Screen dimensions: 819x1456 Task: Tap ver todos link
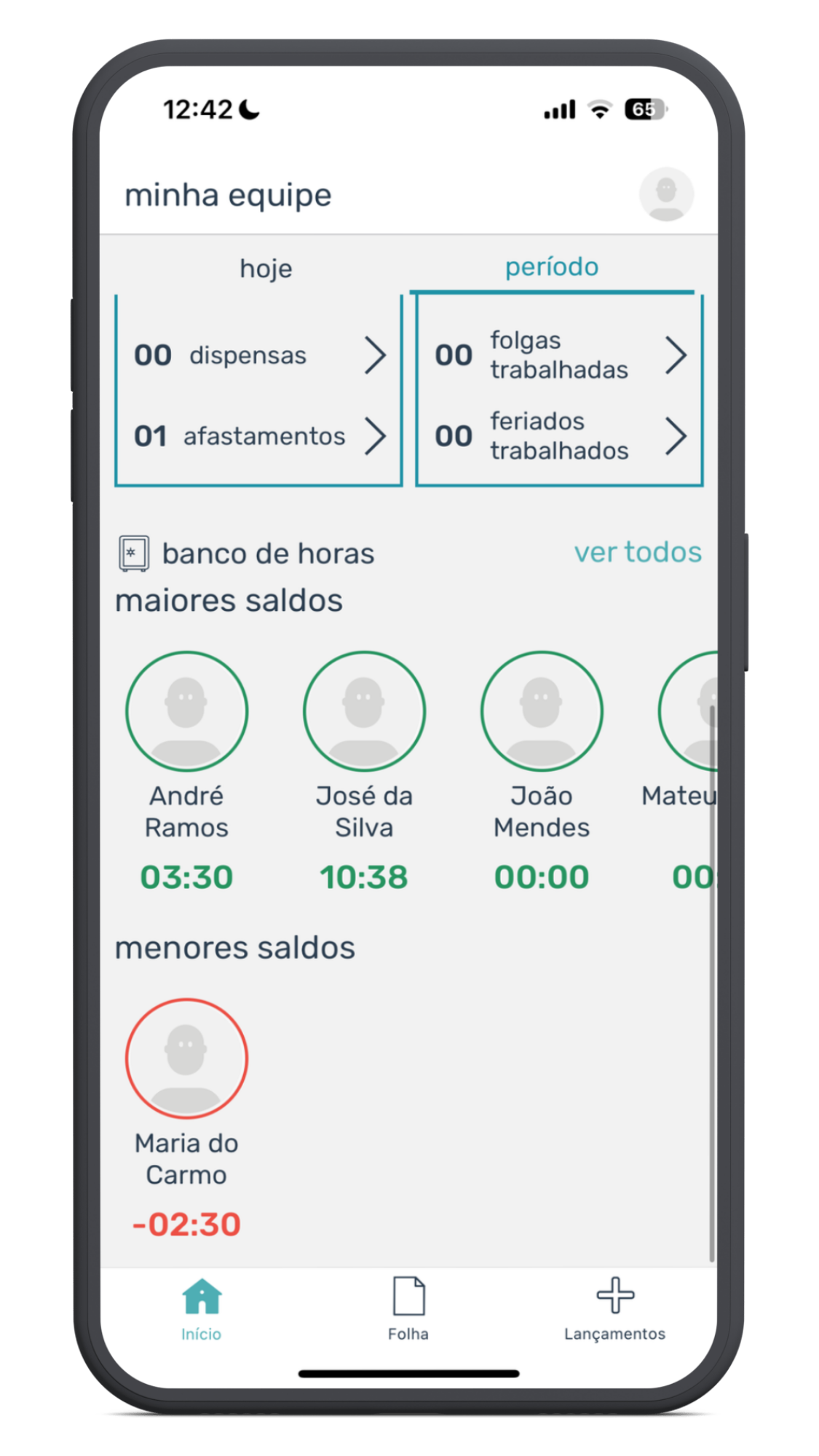[x=638, y=553]
